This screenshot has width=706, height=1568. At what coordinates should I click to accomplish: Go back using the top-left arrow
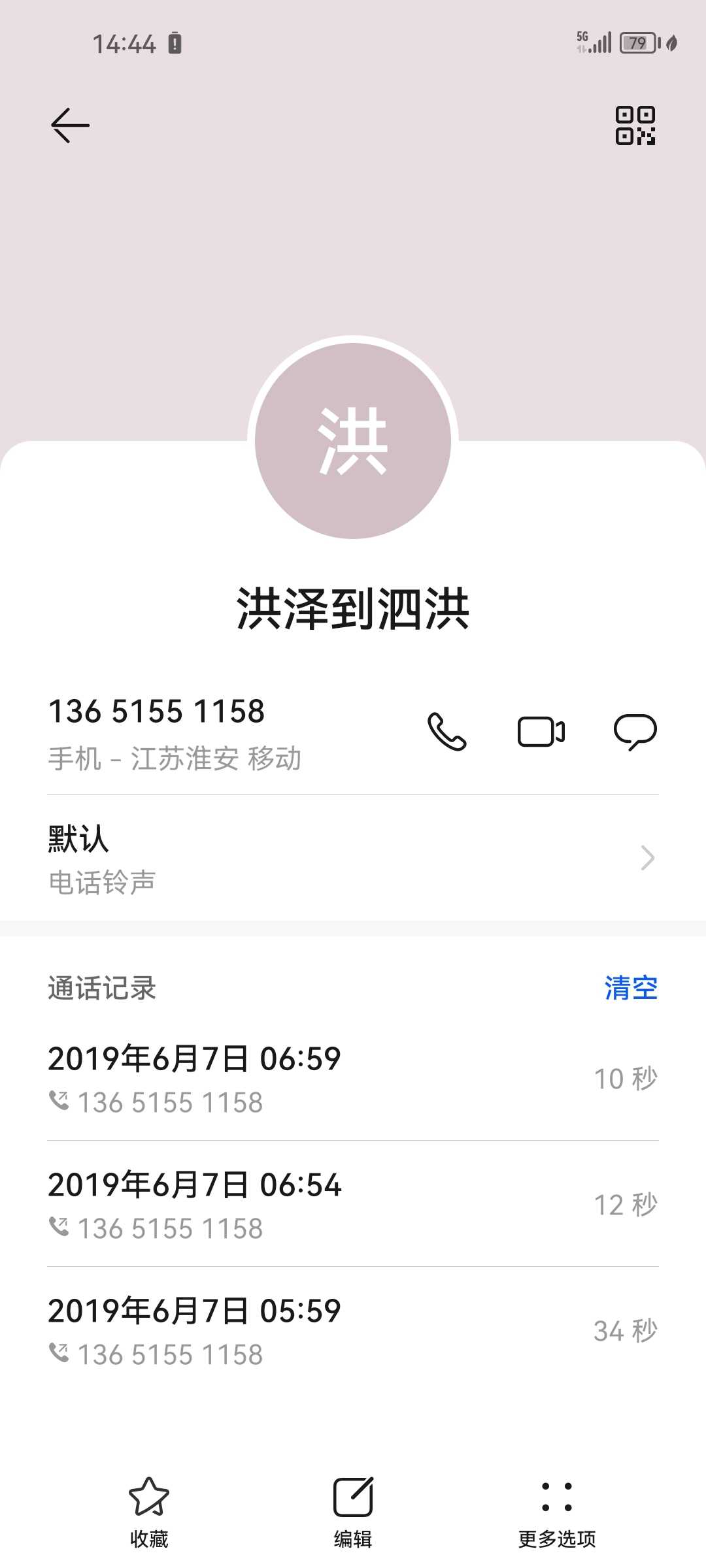tap(70, 125)
